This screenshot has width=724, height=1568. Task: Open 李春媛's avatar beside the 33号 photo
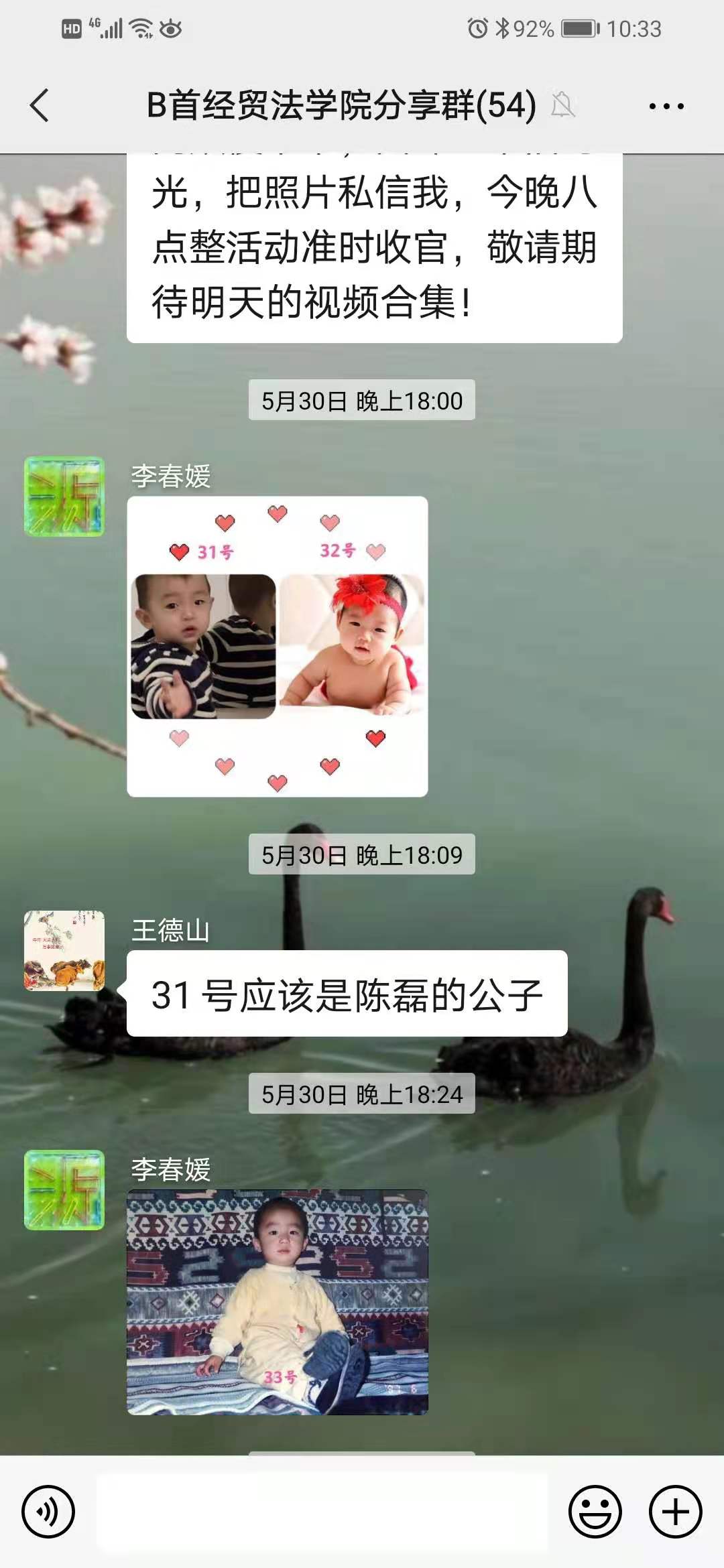tap(64, 1190)
